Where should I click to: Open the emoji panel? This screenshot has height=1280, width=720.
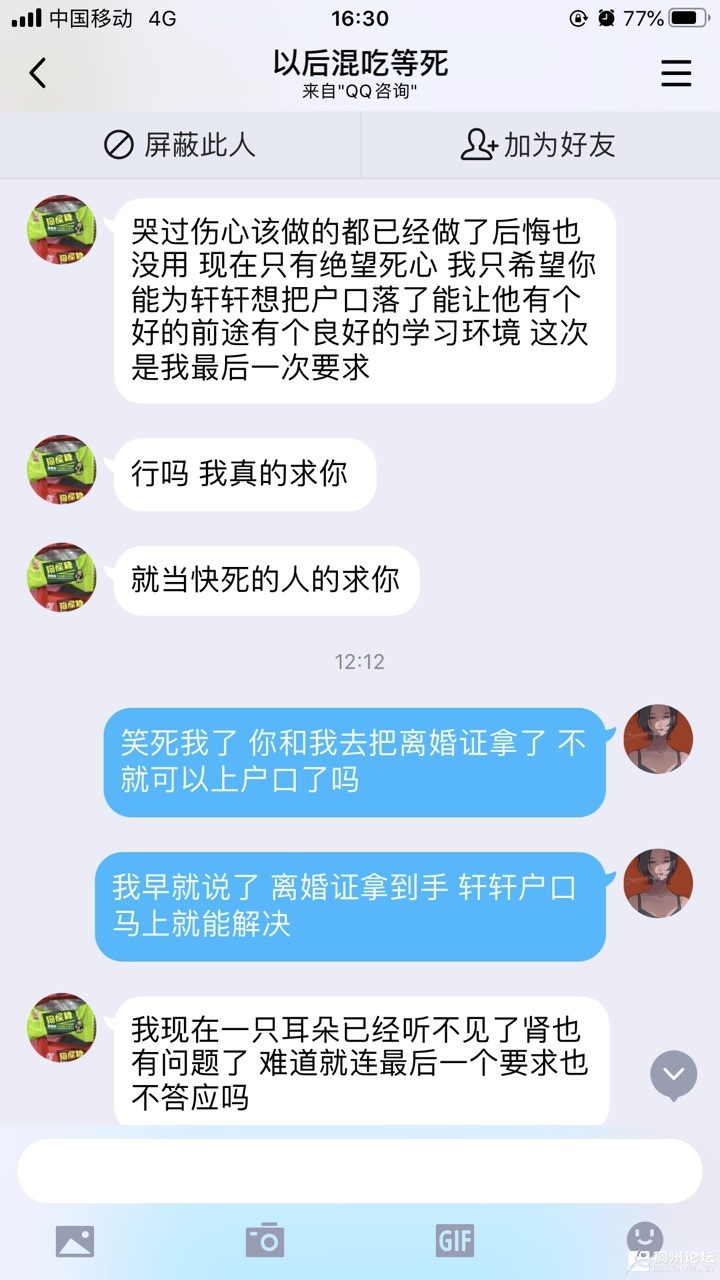[x=644, y=1239]
